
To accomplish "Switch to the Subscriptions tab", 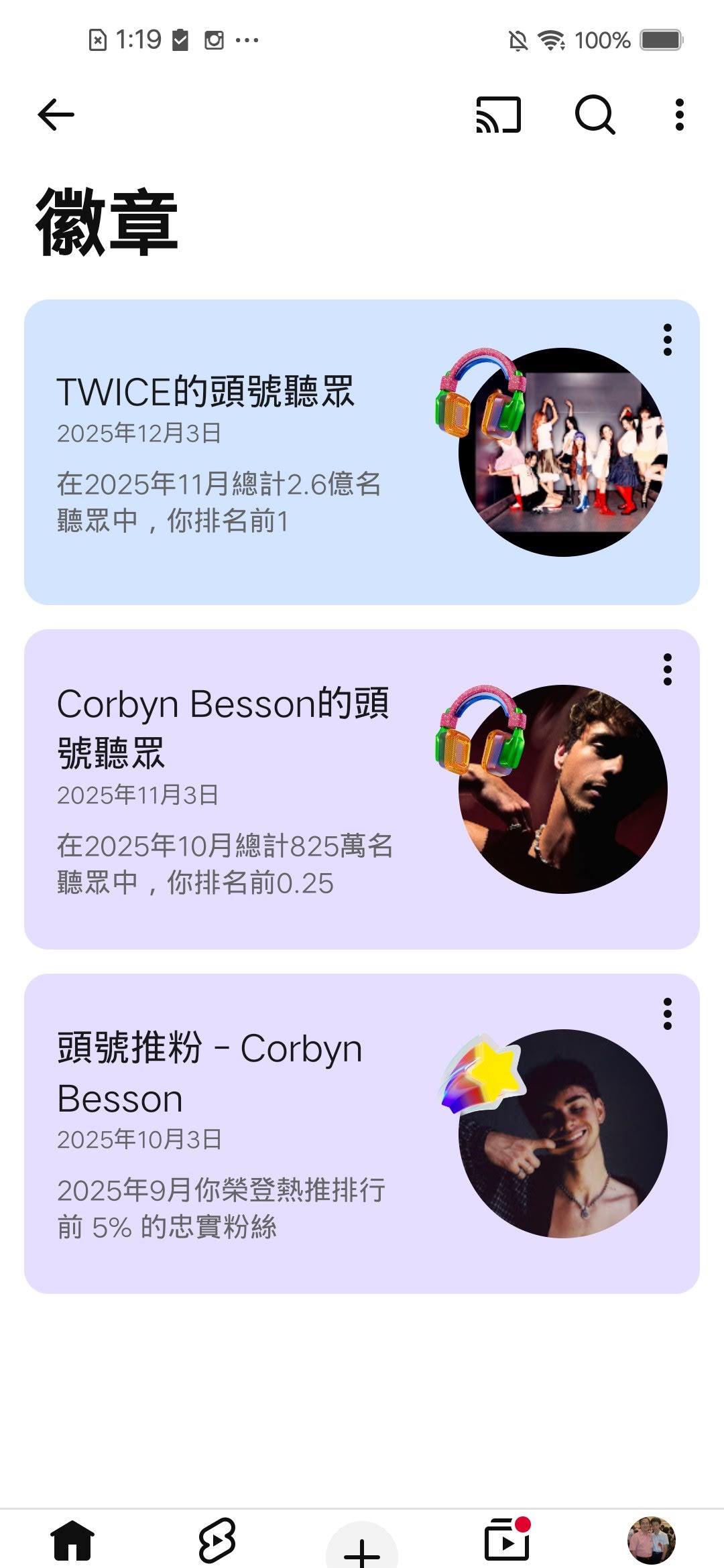I will coord(507,1540).
